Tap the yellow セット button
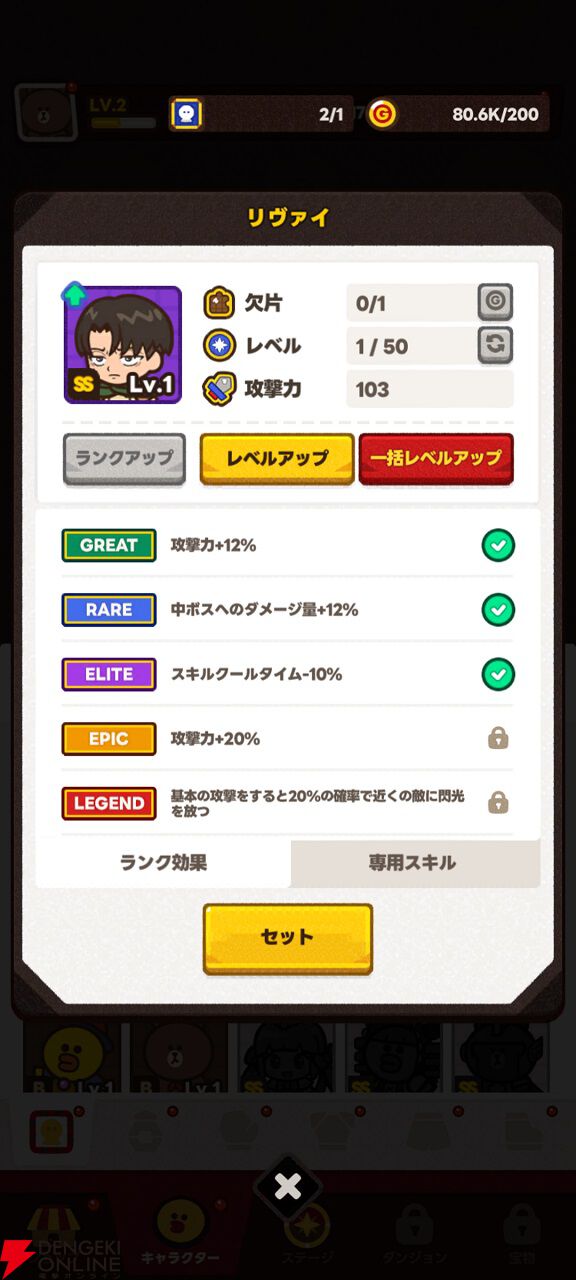 point(288,938)
